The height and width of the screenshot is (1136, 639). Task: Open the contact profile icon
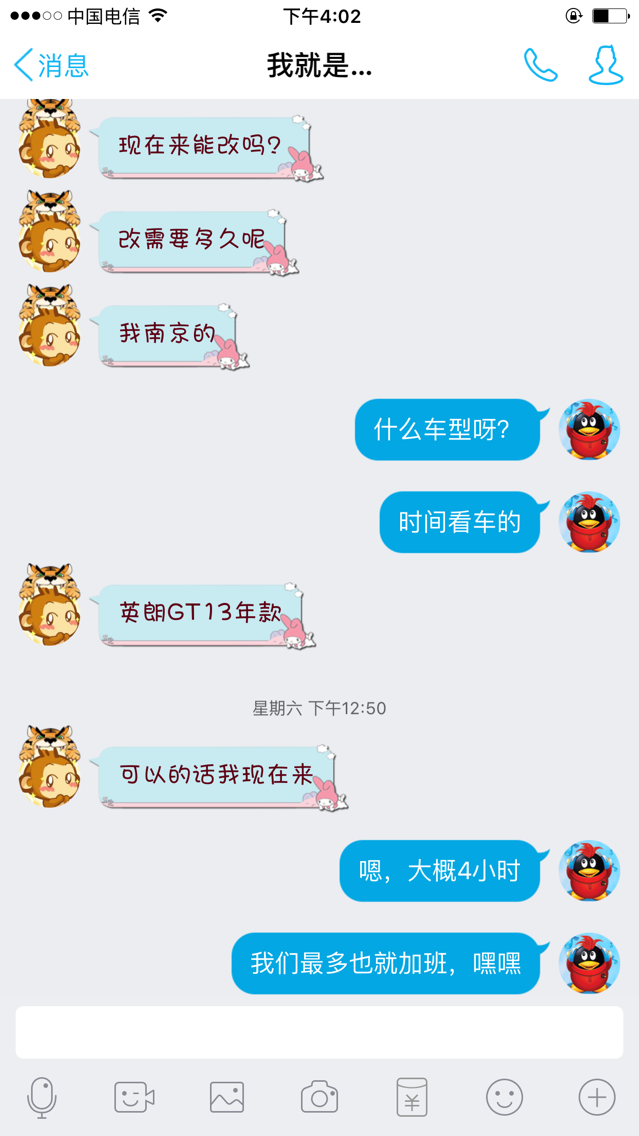[606, 65]
